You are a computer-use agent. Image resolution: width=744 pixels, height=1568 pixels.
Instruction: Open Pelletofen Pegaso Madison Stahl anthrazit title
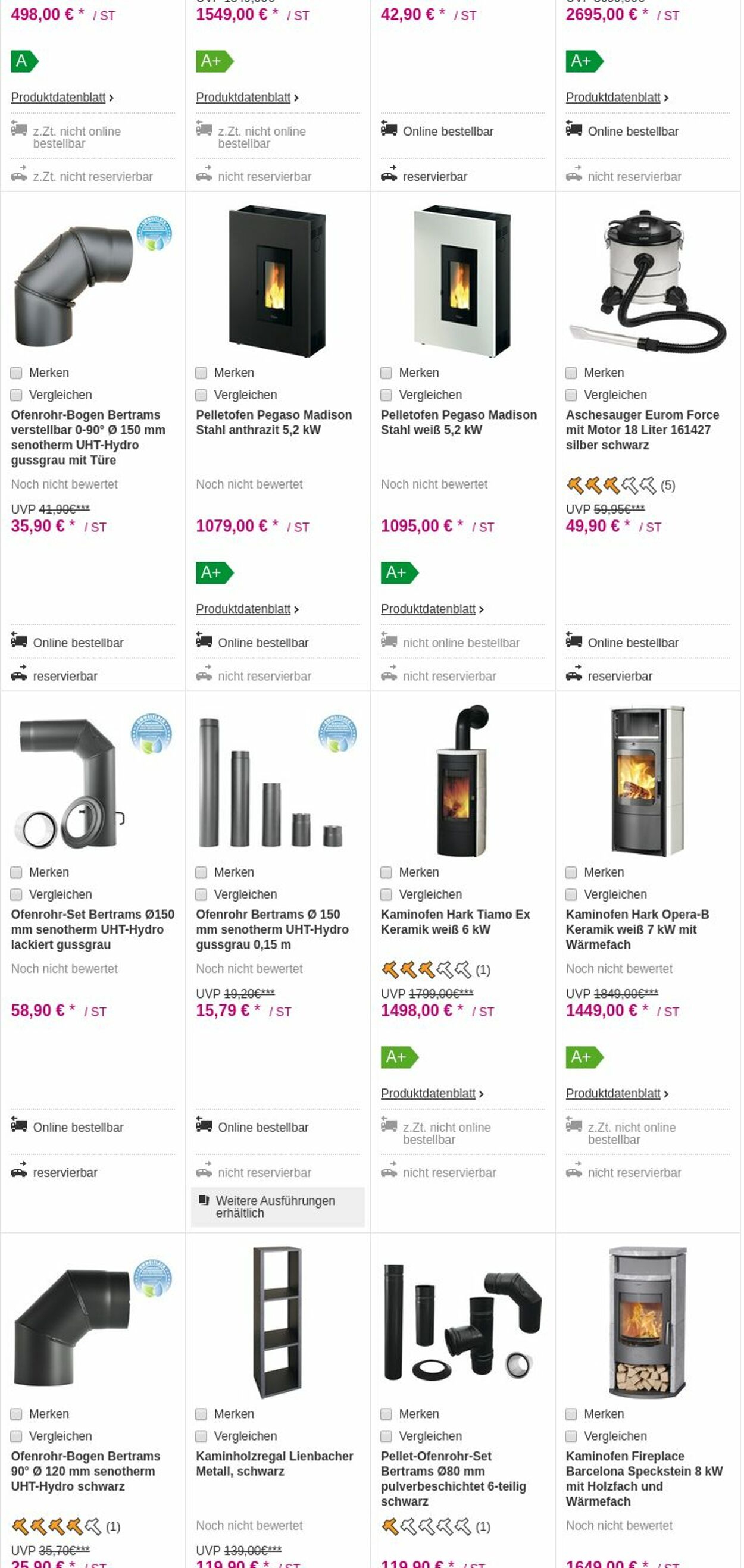tap(274, 422)
